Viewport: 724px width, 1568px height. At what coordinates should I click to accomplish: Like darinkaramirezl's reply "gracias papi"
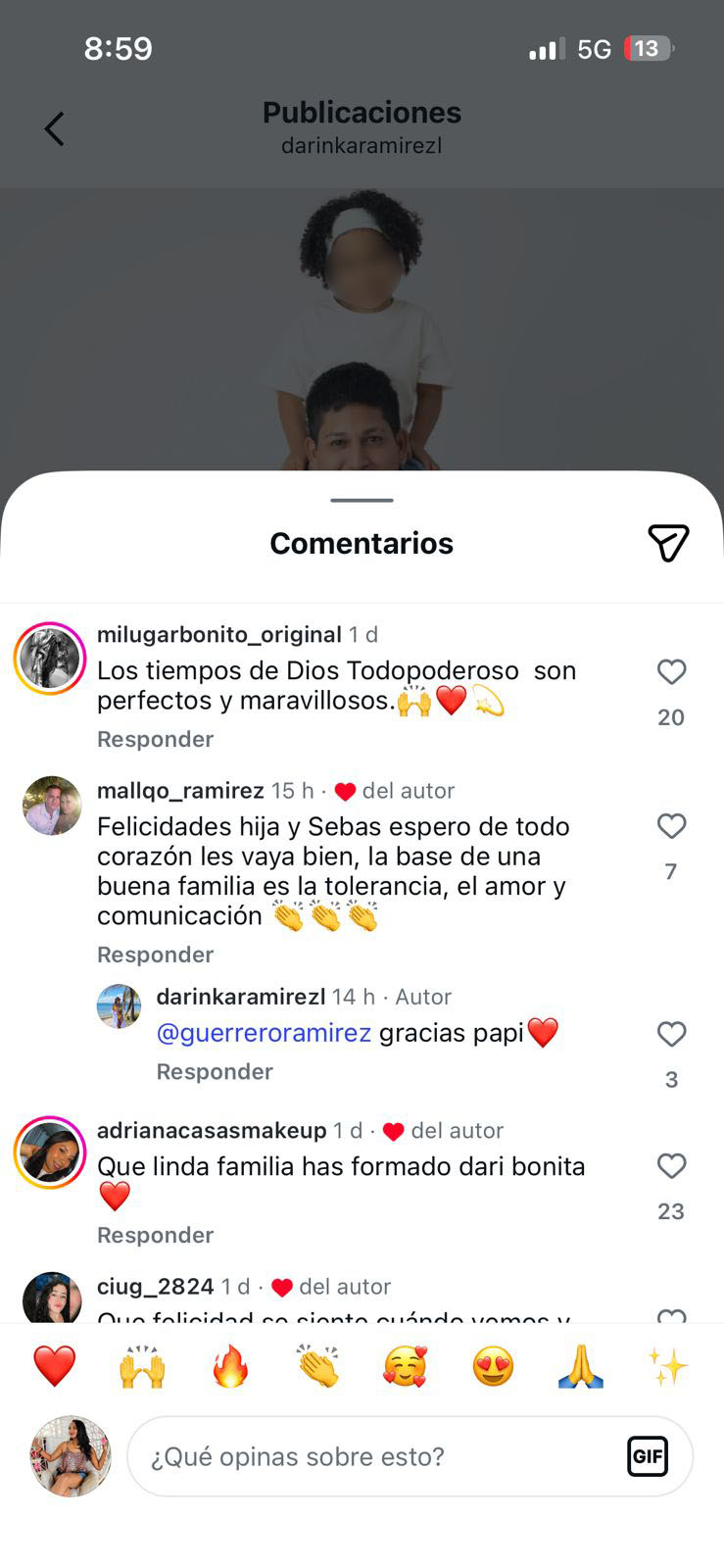click(x=671, y=1035)
